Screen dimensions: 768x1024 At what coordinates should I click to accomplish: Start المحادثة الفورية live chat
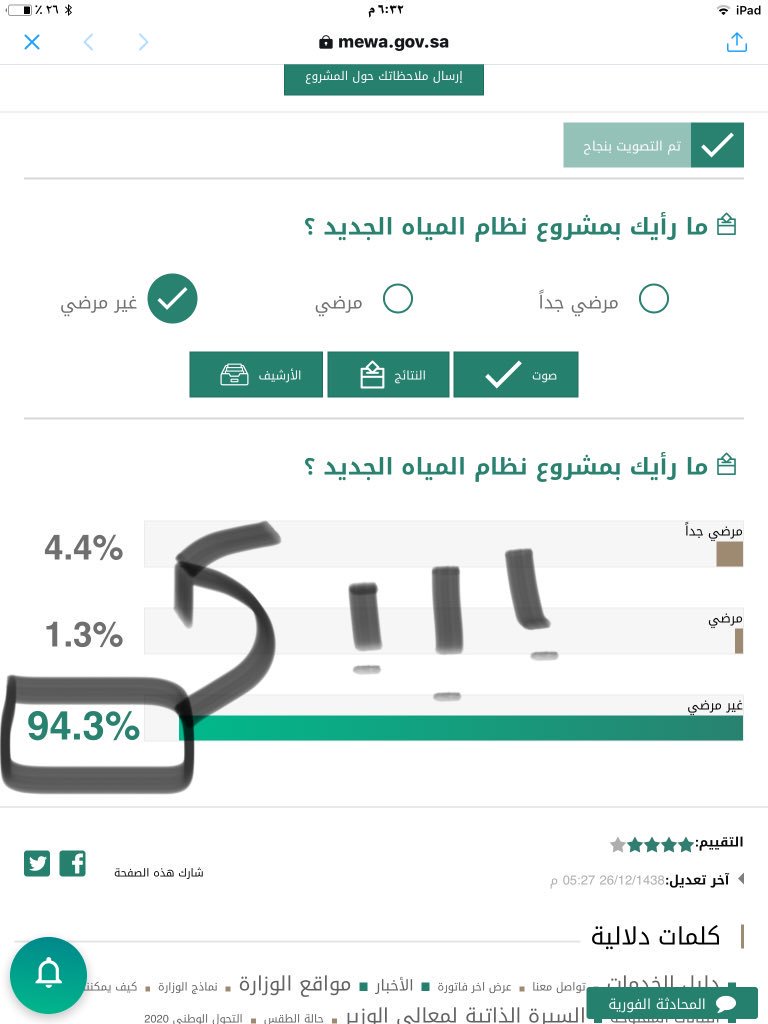672,1003
